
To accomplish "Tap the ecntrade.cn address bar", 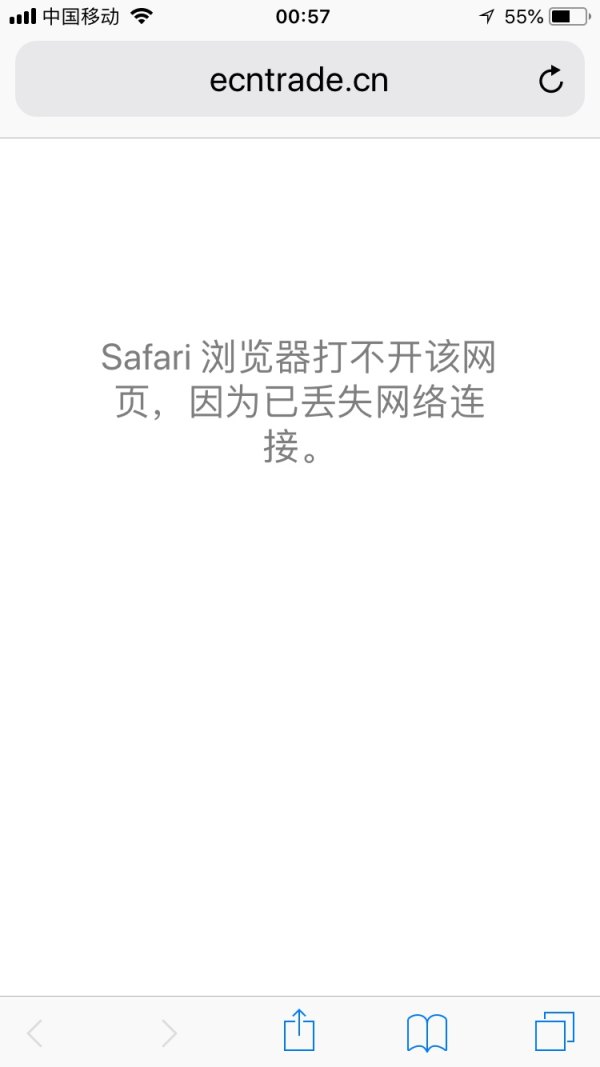I will [x=298, y=80].
